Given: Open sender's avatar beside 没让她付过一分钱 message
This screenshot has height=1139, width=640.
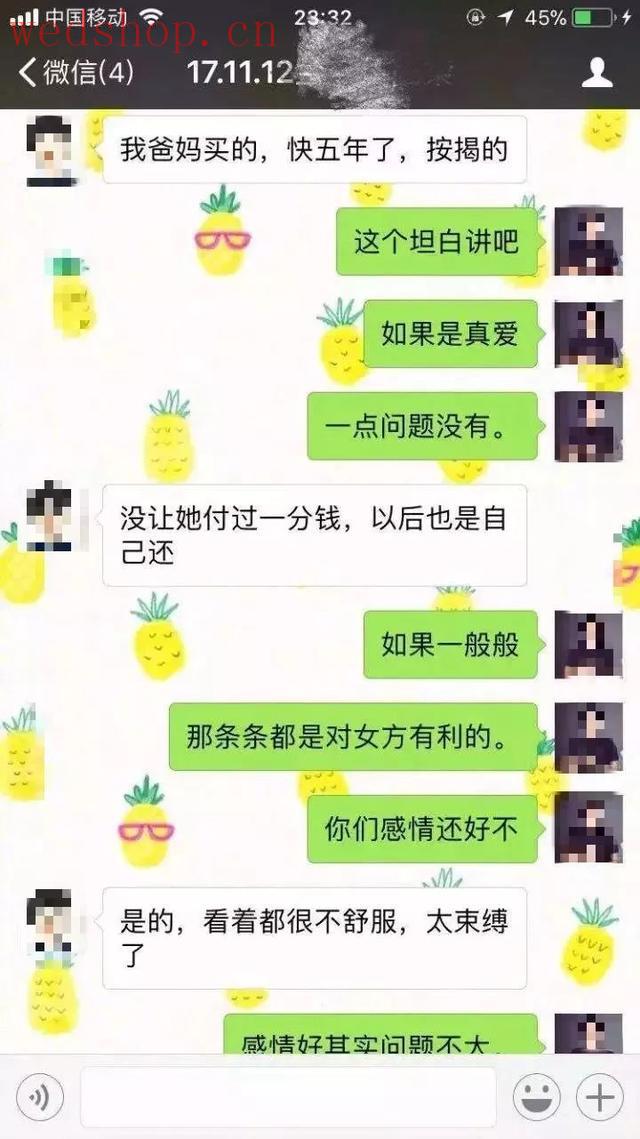Looking at the screenshot, I should pos(50,516).
